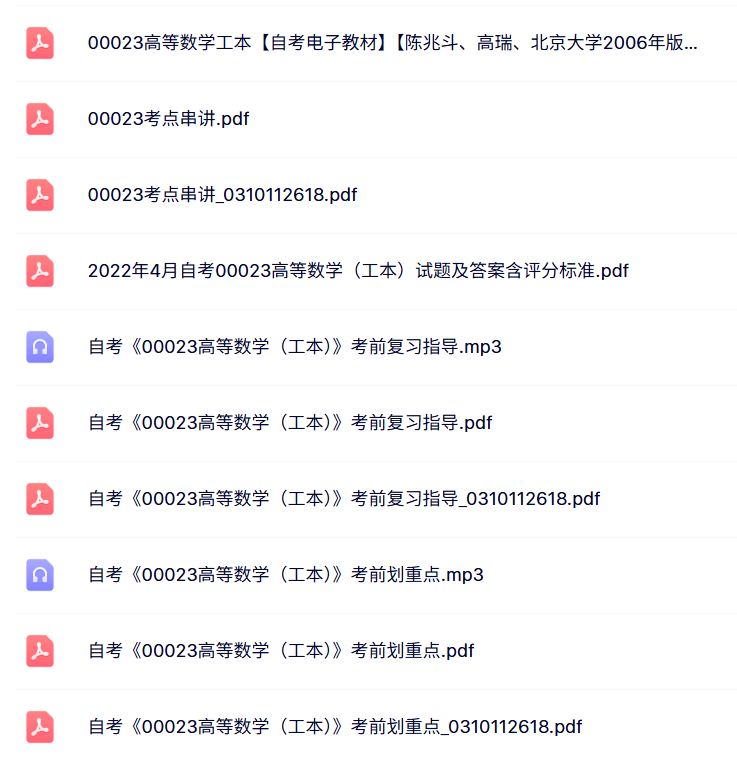Click the headphones icon for 考前划重点.mp3
This screenshot has width=737, height=765.
coord(40,575)
